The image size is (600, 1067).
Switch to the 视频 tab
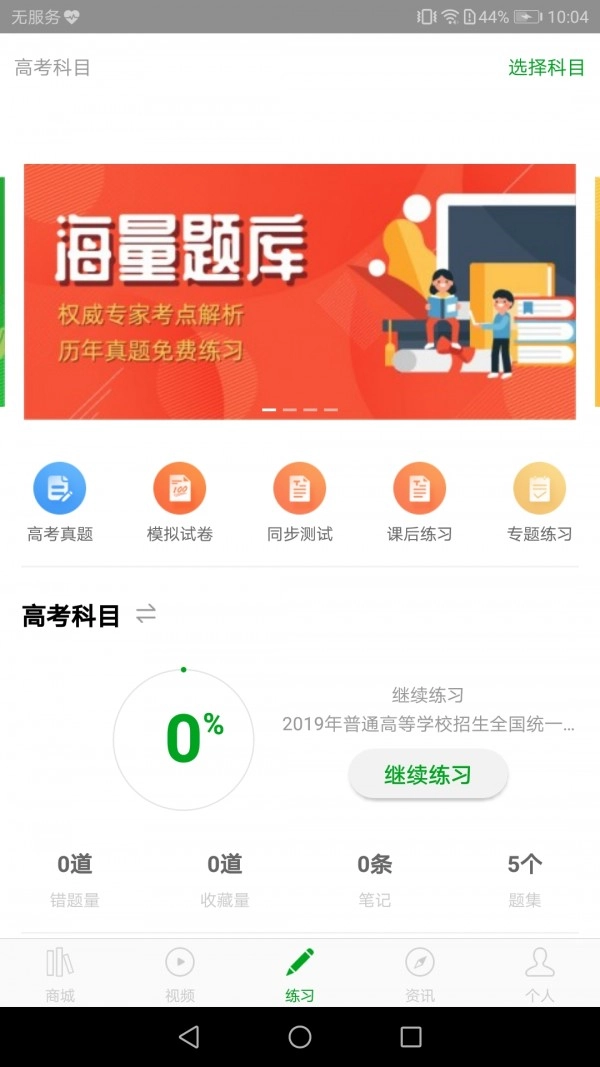180,974
